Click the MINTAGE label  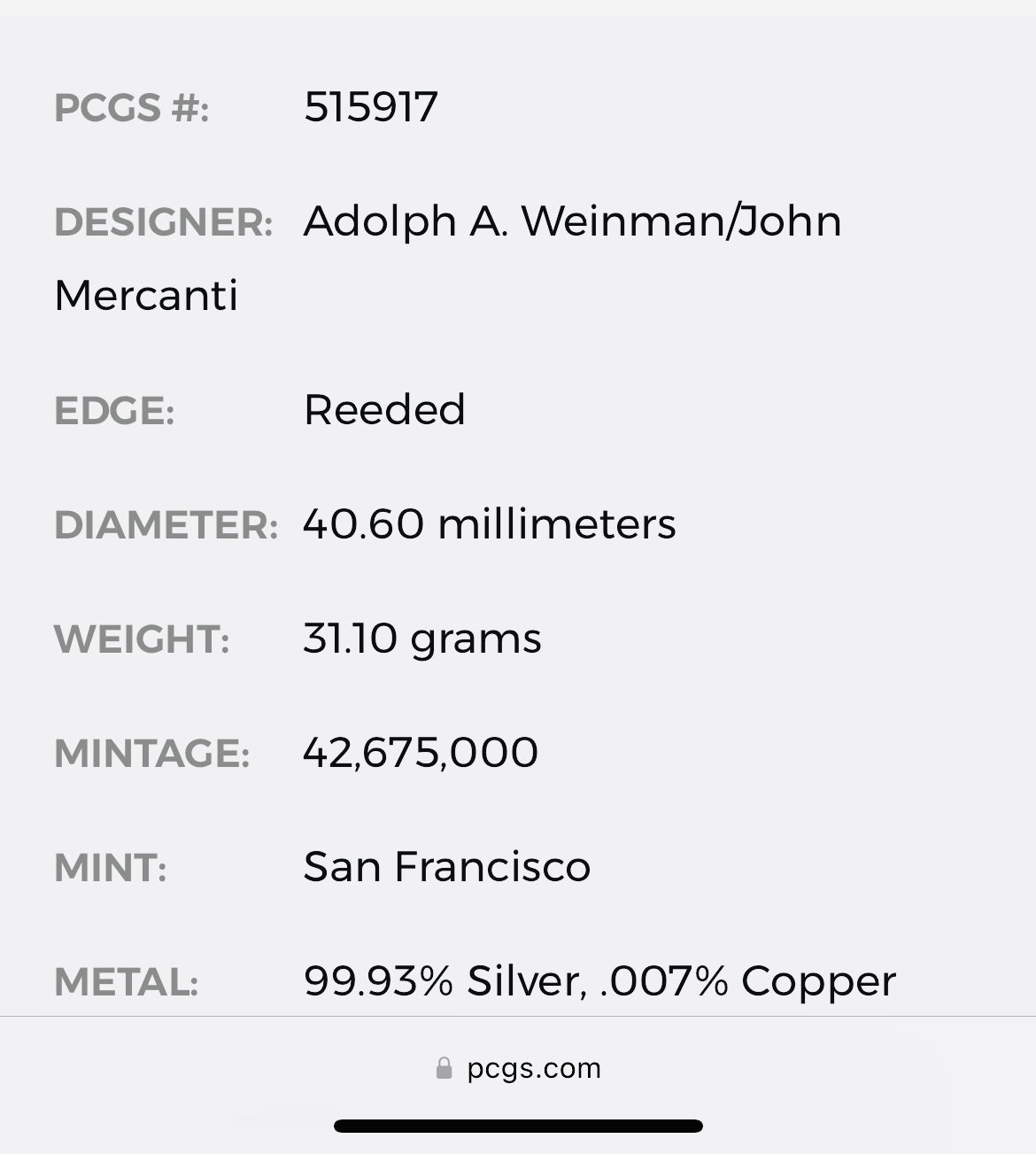pyautogui.click(x=152, y=754)
